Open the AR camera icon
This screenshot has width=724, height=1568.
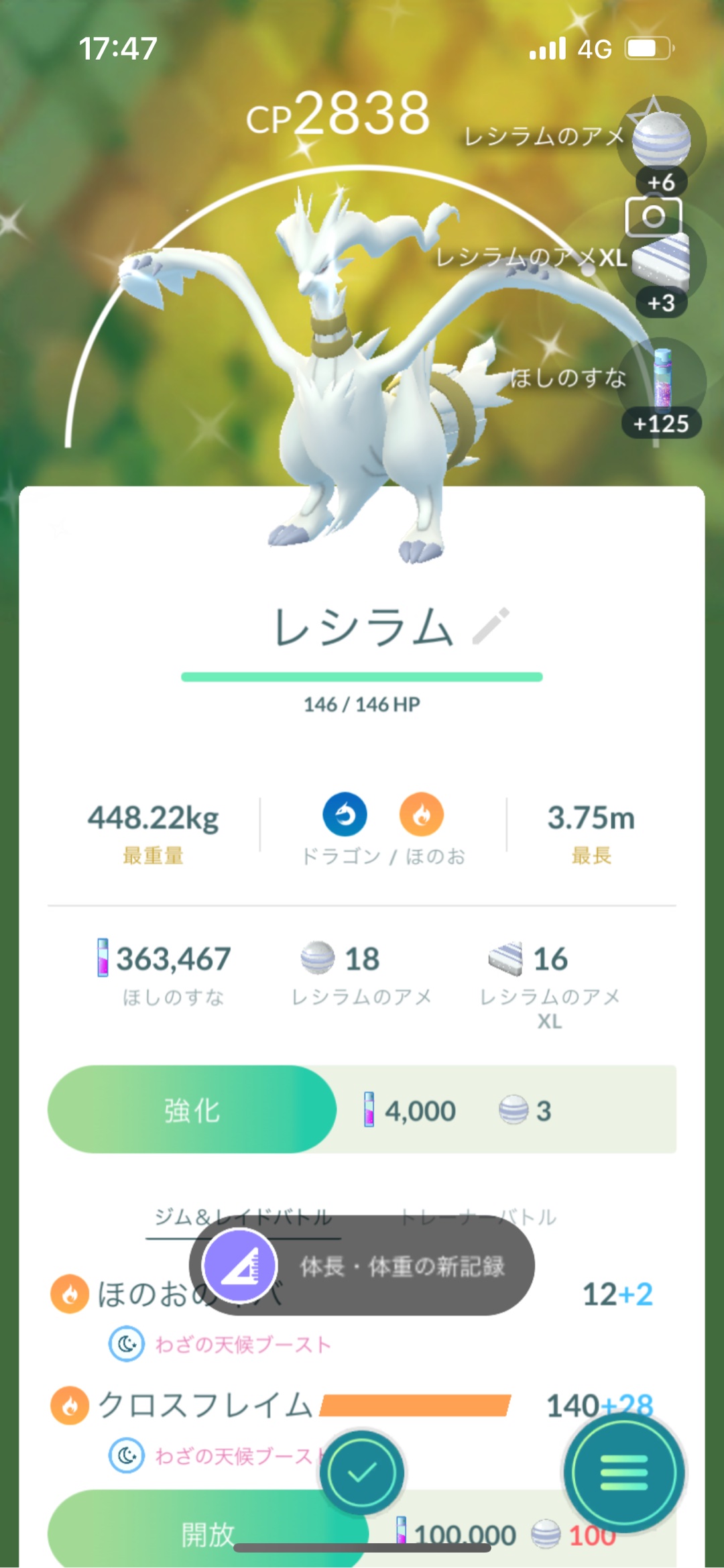coord(653,216)
